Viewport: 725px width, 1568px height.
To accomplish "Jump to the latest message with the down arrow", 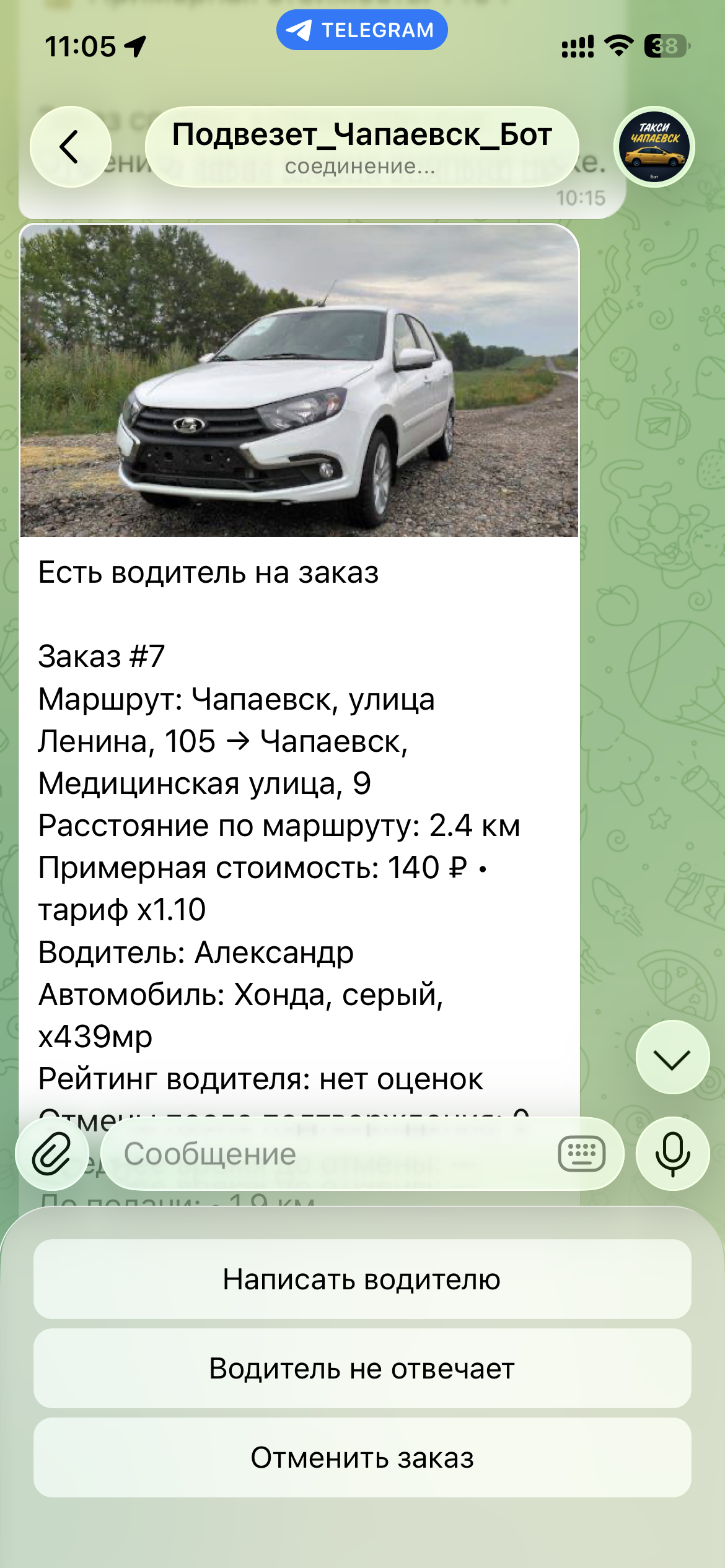I will 672,1058.
